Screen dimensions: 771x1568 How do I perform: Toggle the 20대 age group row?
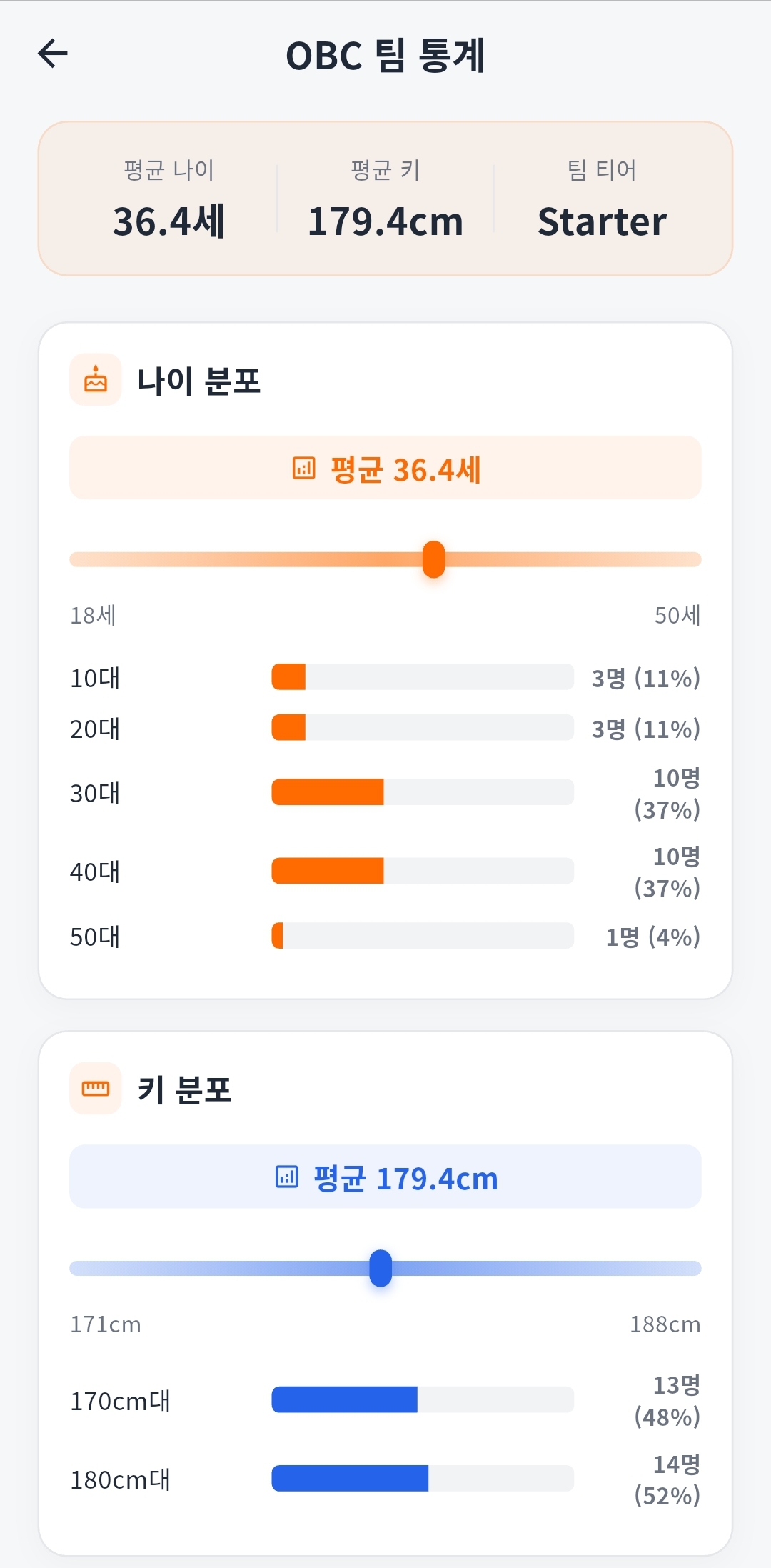[421, 729]
